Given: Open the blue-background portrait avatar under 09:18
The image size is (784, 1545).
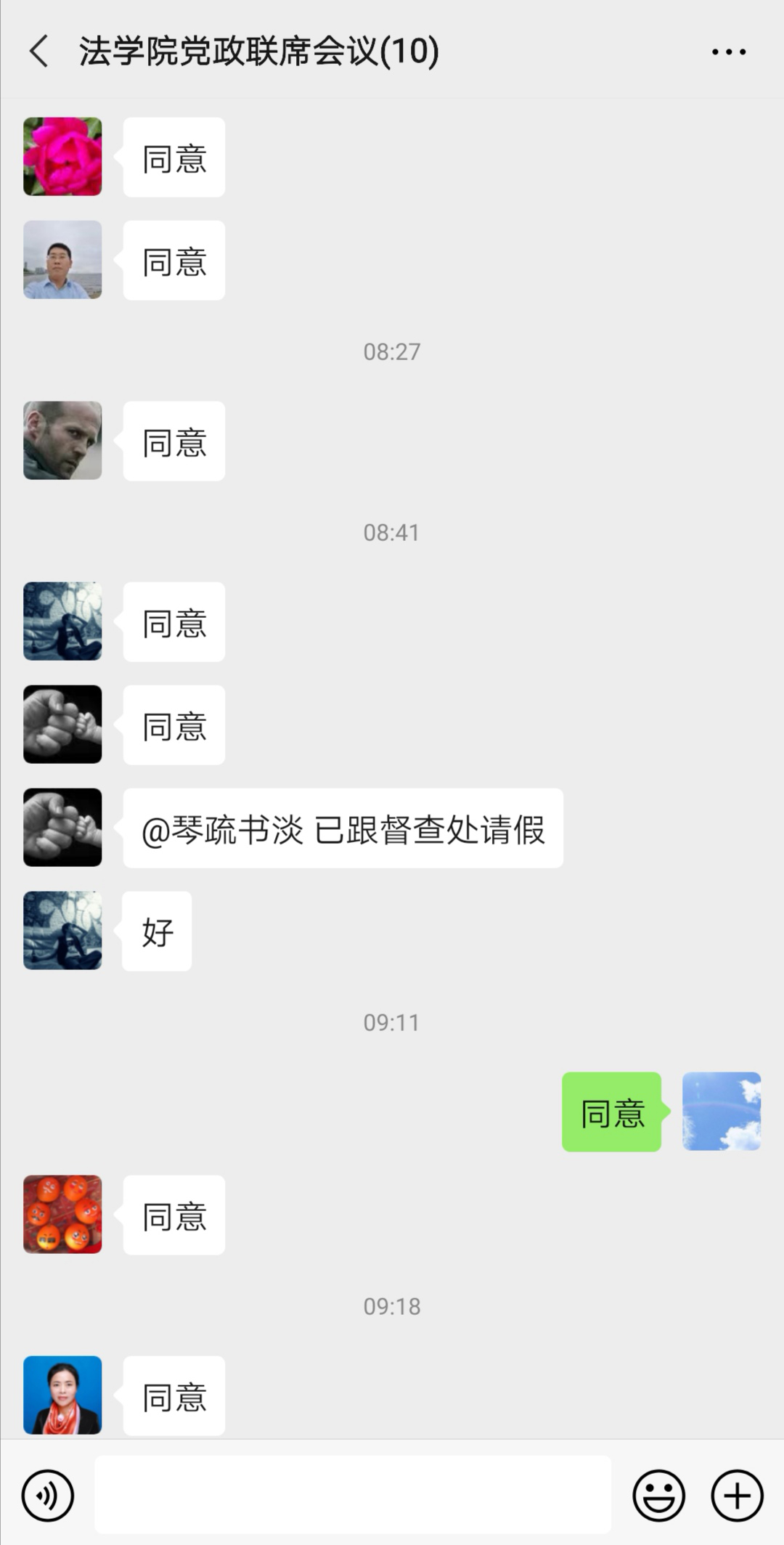Looking at the screenshot, I should click(x=62, y=1395).
